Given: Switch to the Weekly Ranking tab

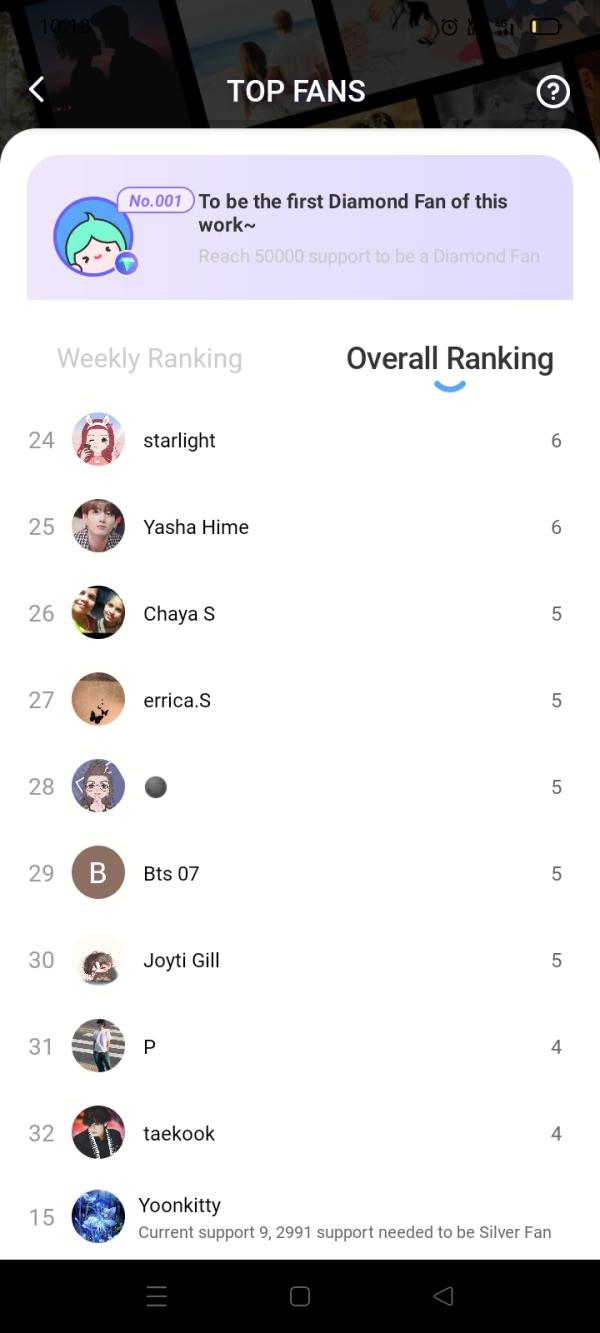Looking at the screenshot, I should coord(150,358).
